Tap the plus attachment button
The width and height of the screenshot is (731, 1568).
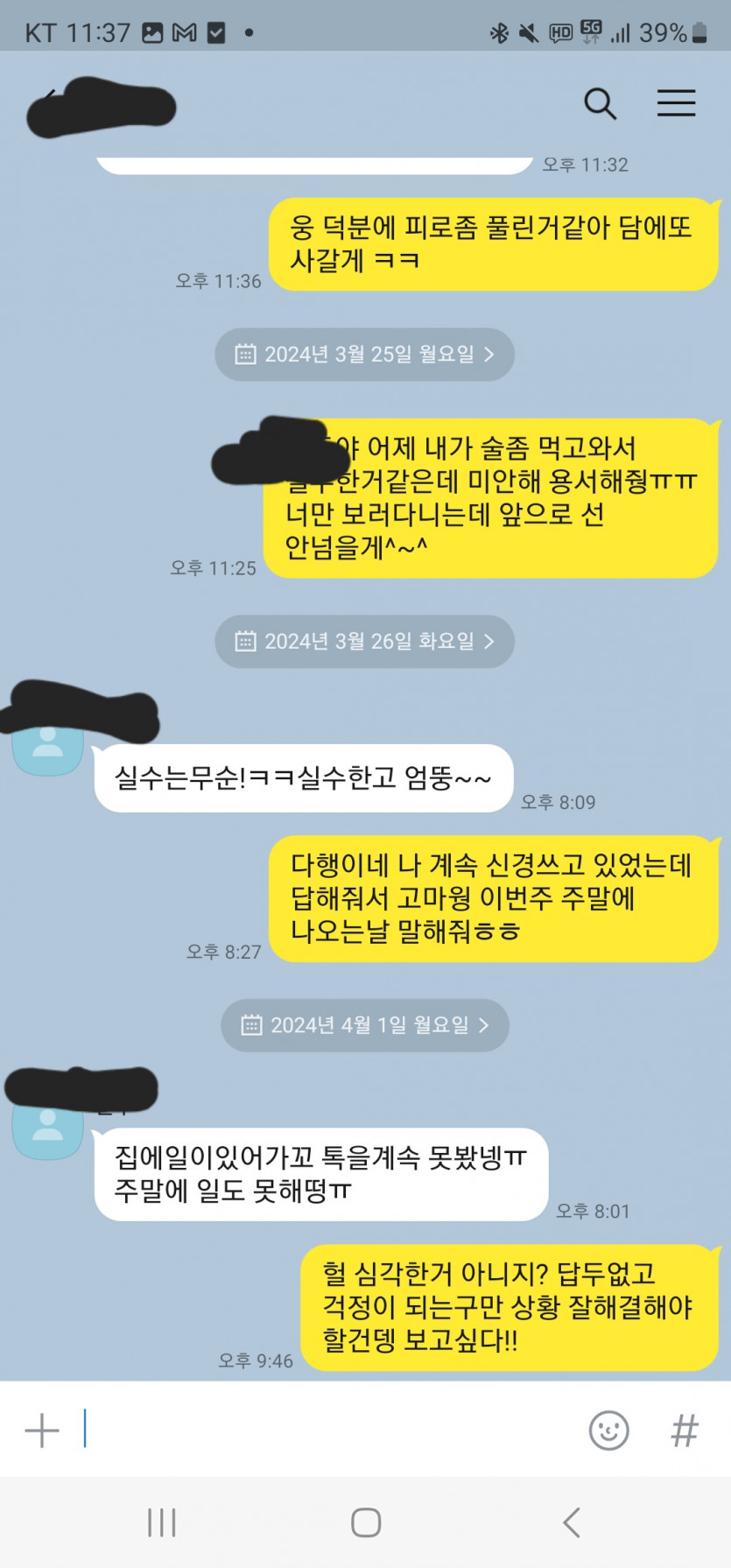[x=41, y=1431]
